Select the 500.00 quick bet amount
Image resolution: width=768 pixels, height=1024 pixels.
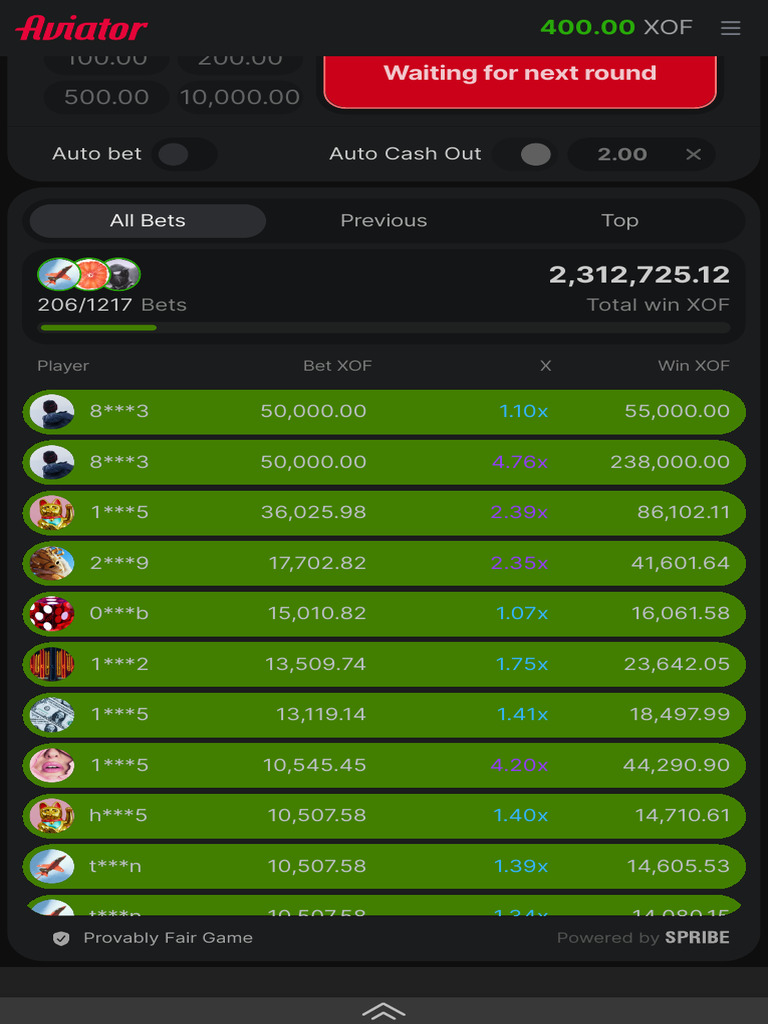pyautogui.click(x=106, y=97)
